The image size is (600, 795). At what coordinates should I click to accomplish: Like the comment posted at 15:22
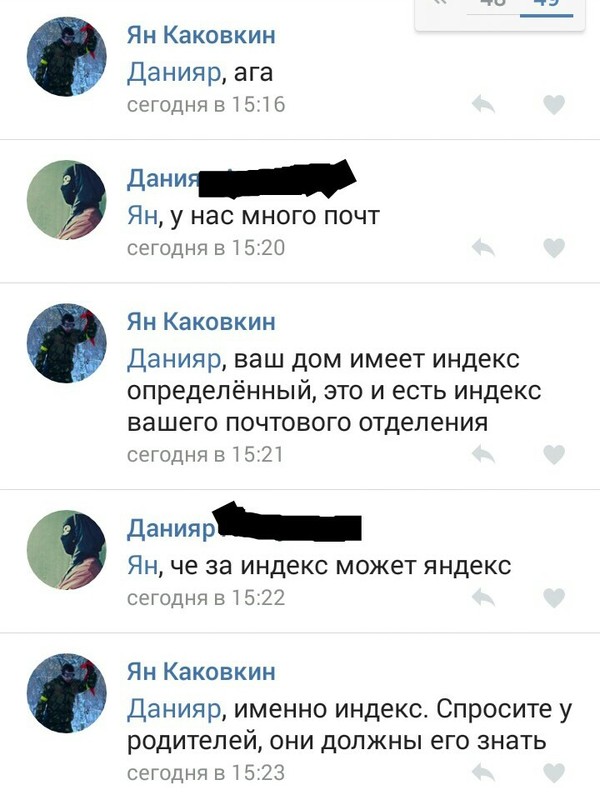click(x=554, y=598)
